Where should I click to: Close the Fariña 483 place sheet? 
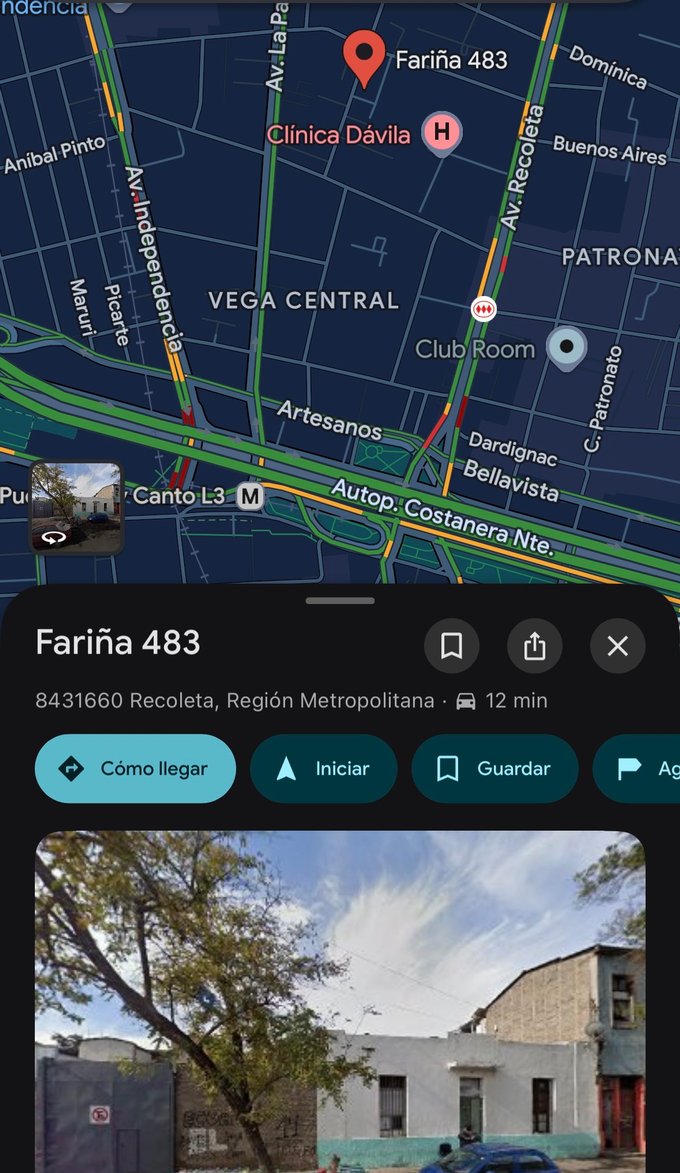click(617, 646)
